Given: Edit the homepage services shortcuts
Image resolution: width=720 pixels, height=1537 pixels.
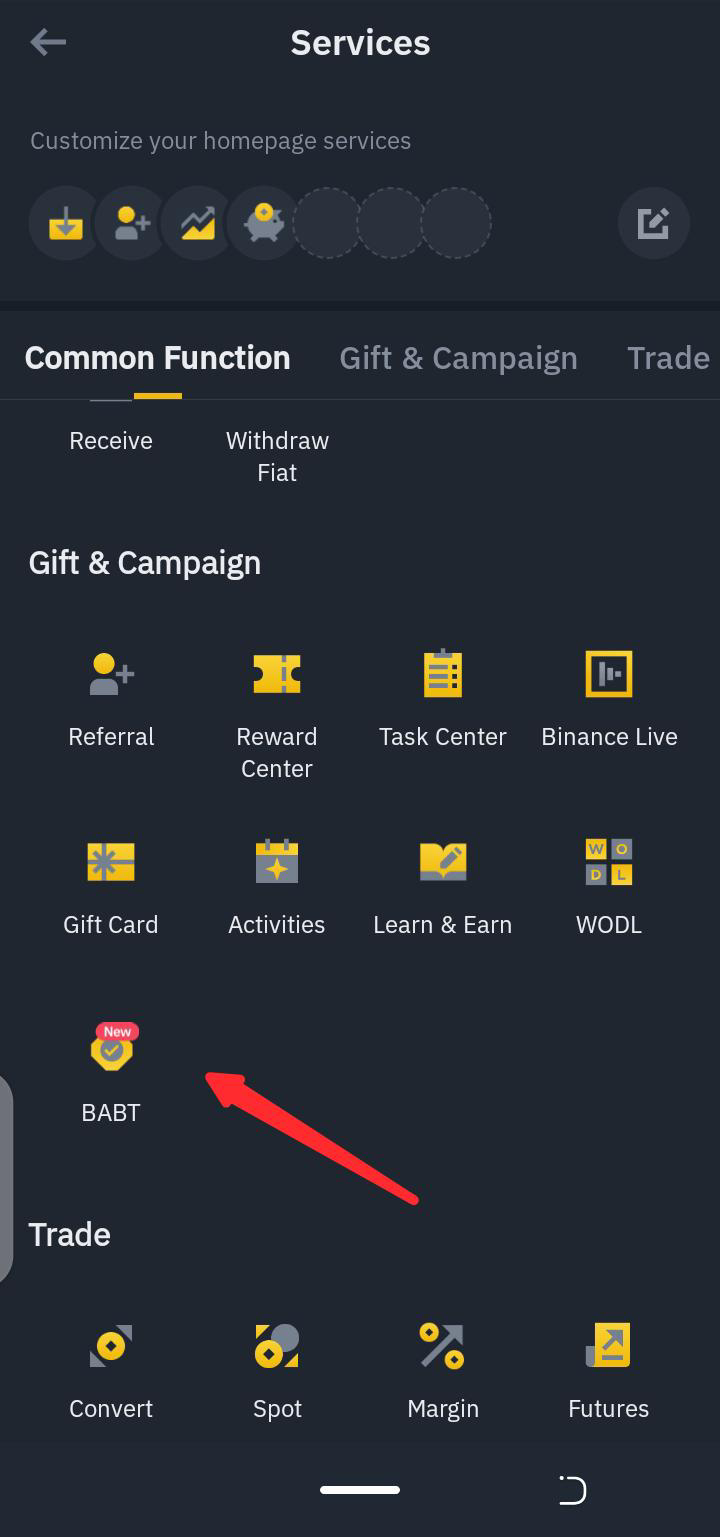Looking at the screenshot, I should 653,223.
